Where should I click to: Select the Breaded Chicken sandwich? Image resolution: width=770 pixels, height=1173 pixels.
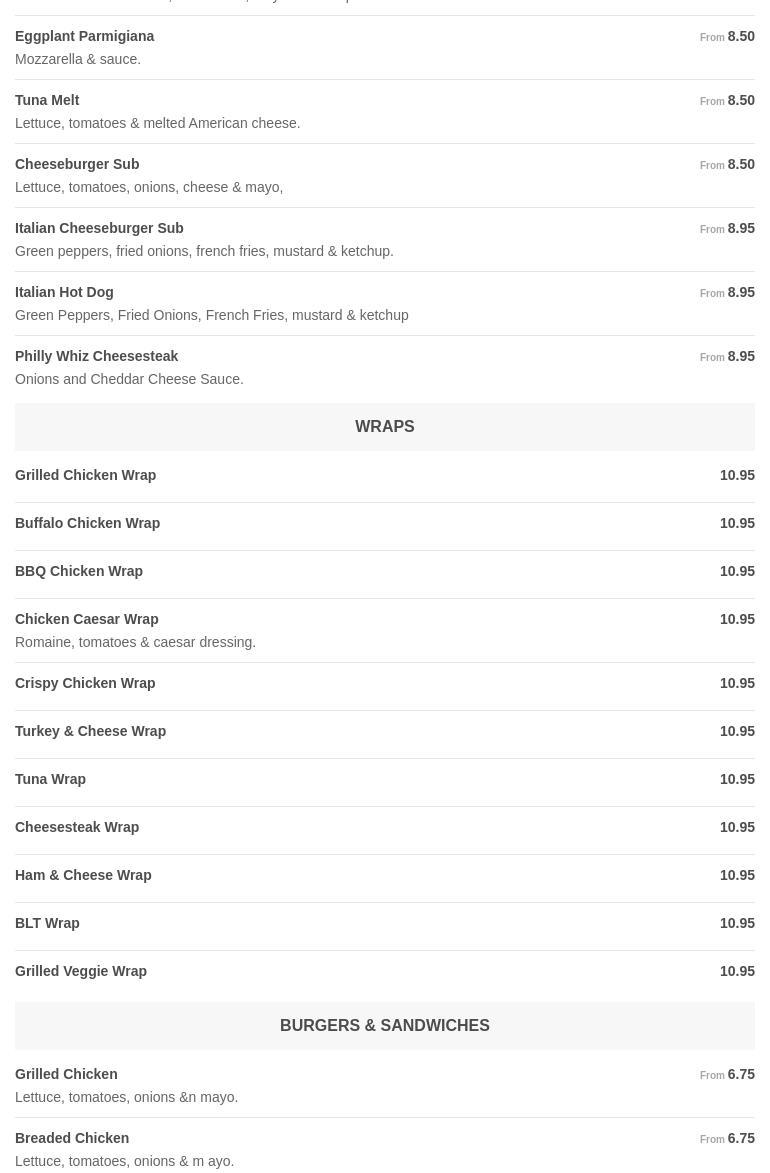(72, 1139)
